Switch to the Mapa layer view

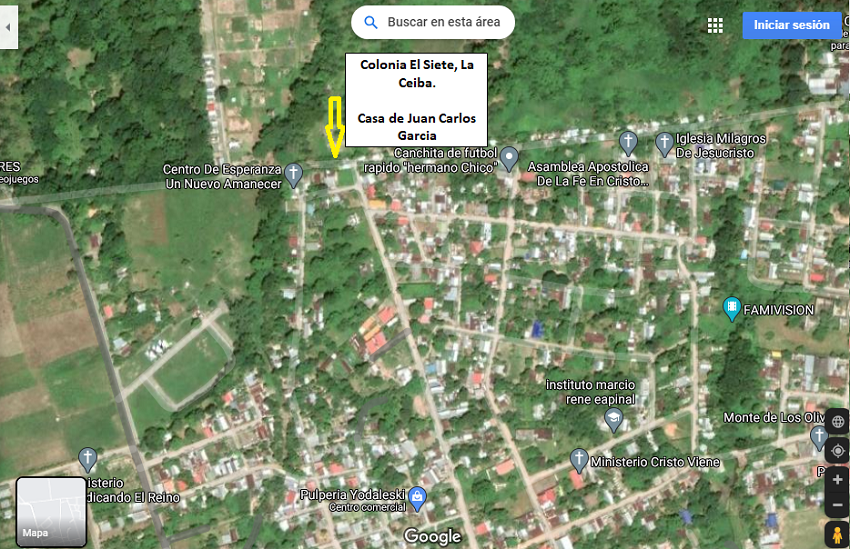(51, 511)
